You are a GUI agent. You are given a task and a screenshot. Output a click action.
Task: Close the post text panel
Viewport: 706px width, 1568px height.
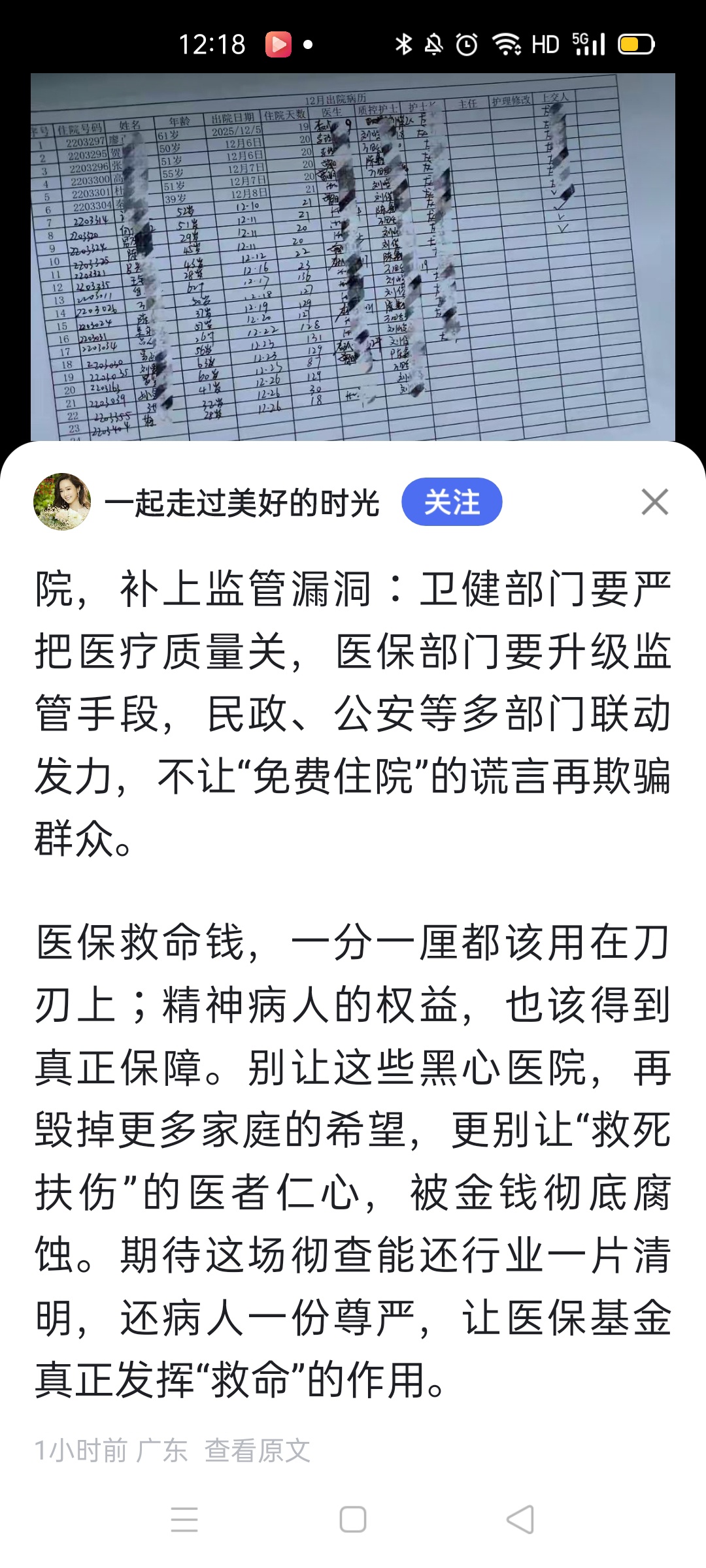tap(654, 502)
